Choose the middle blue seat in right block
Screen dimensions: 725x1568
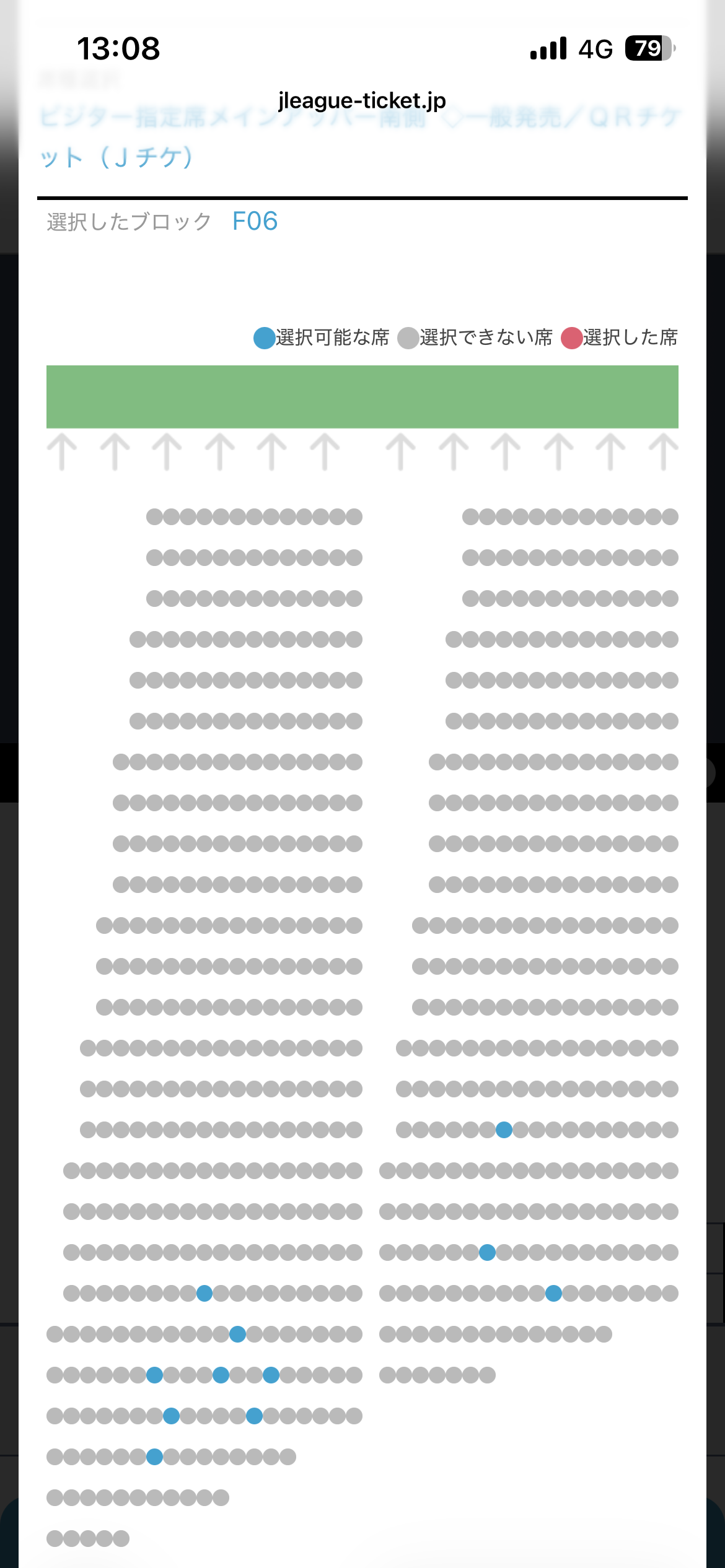pyautogui.click(x=487, y=1252)
